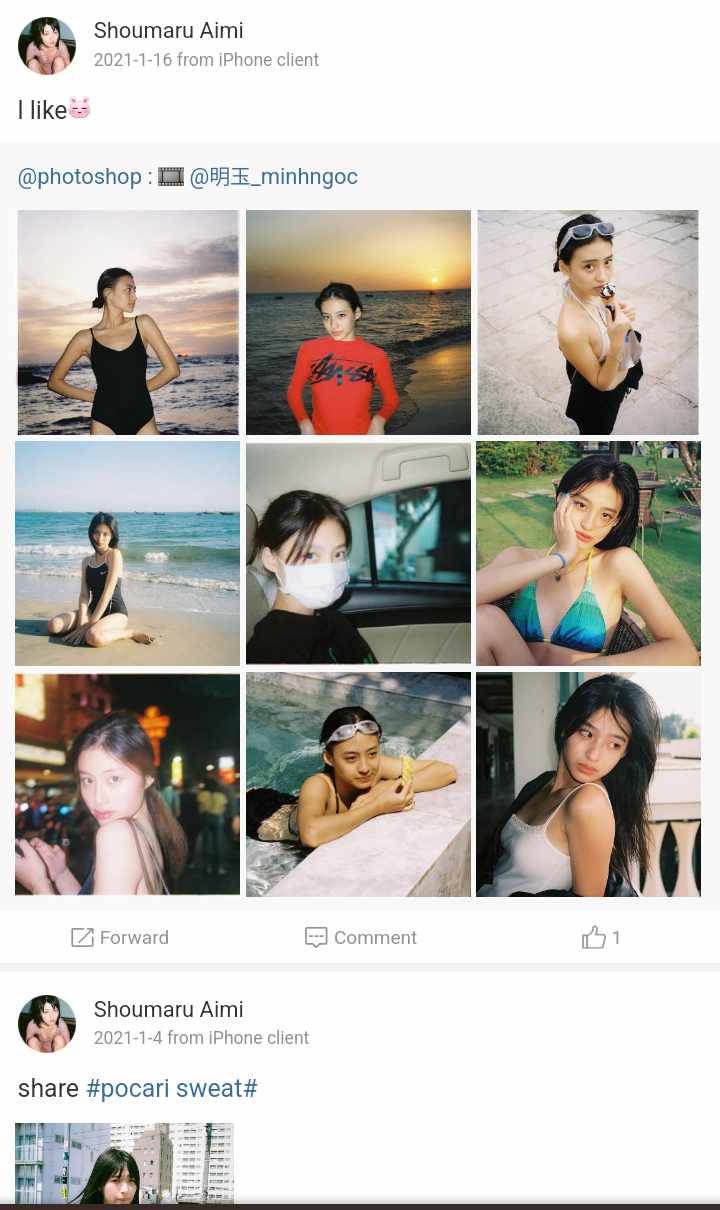Tap Shoumaru Aimi's name on the 2021-1-4 post
Screen dimensions: 720x1210
tap(168, 1009)
